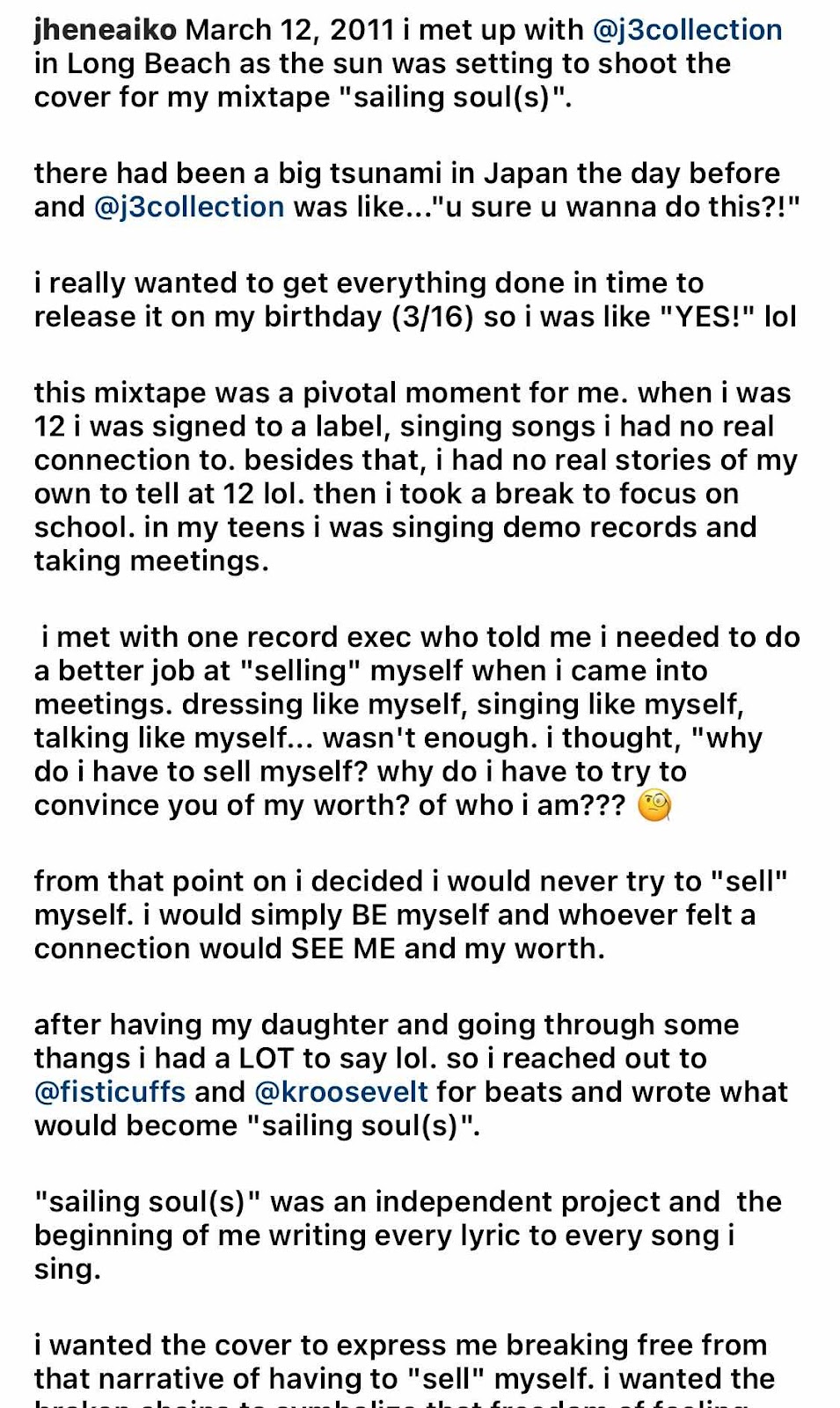This screenshot has width=840, height=1408.
Task: Visit the @kroosevelt profile mention
Action: click(x=341, y=1092)
